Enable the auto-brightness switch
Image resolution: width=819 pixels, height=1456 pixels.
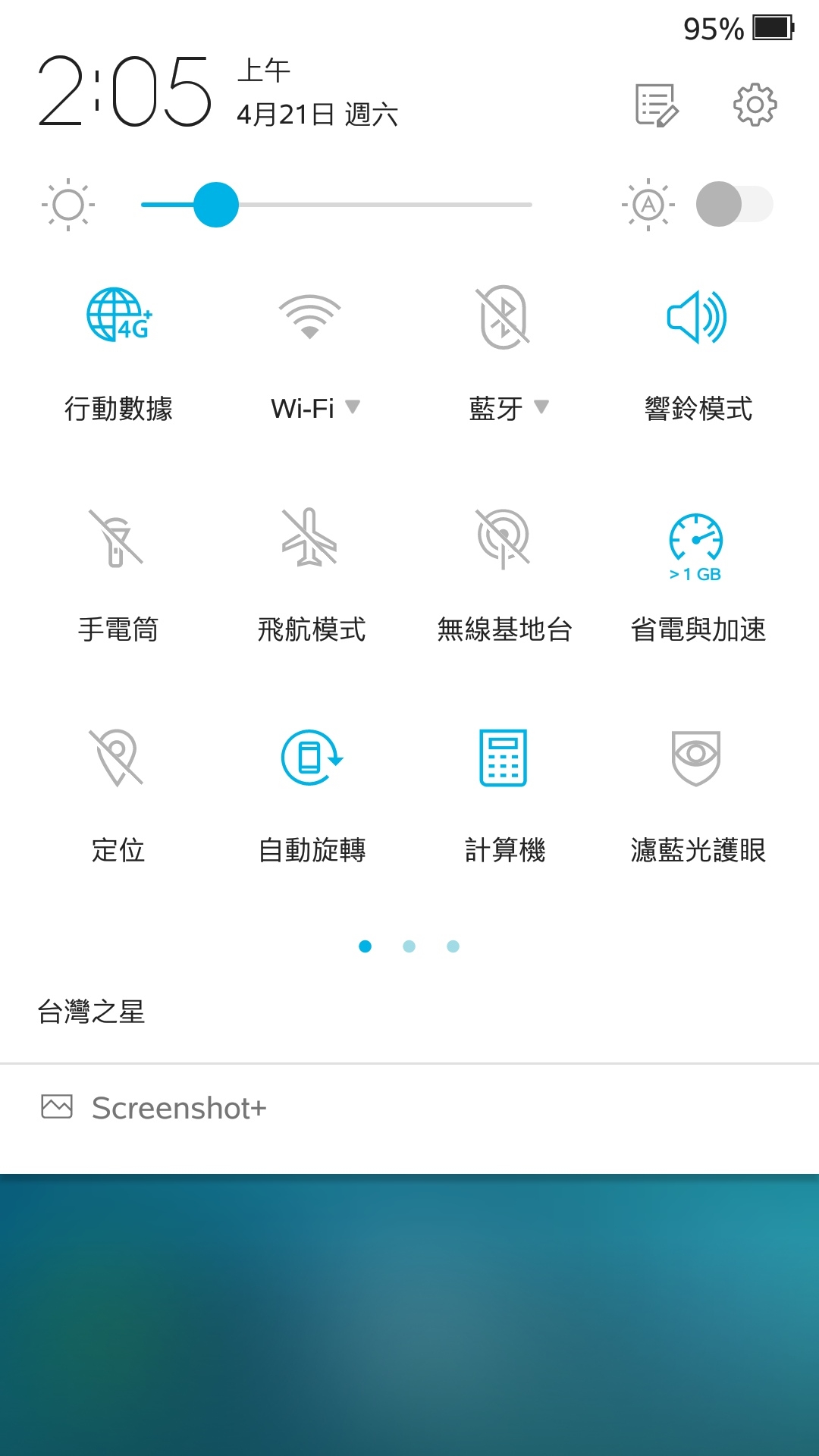coord(734,204)
